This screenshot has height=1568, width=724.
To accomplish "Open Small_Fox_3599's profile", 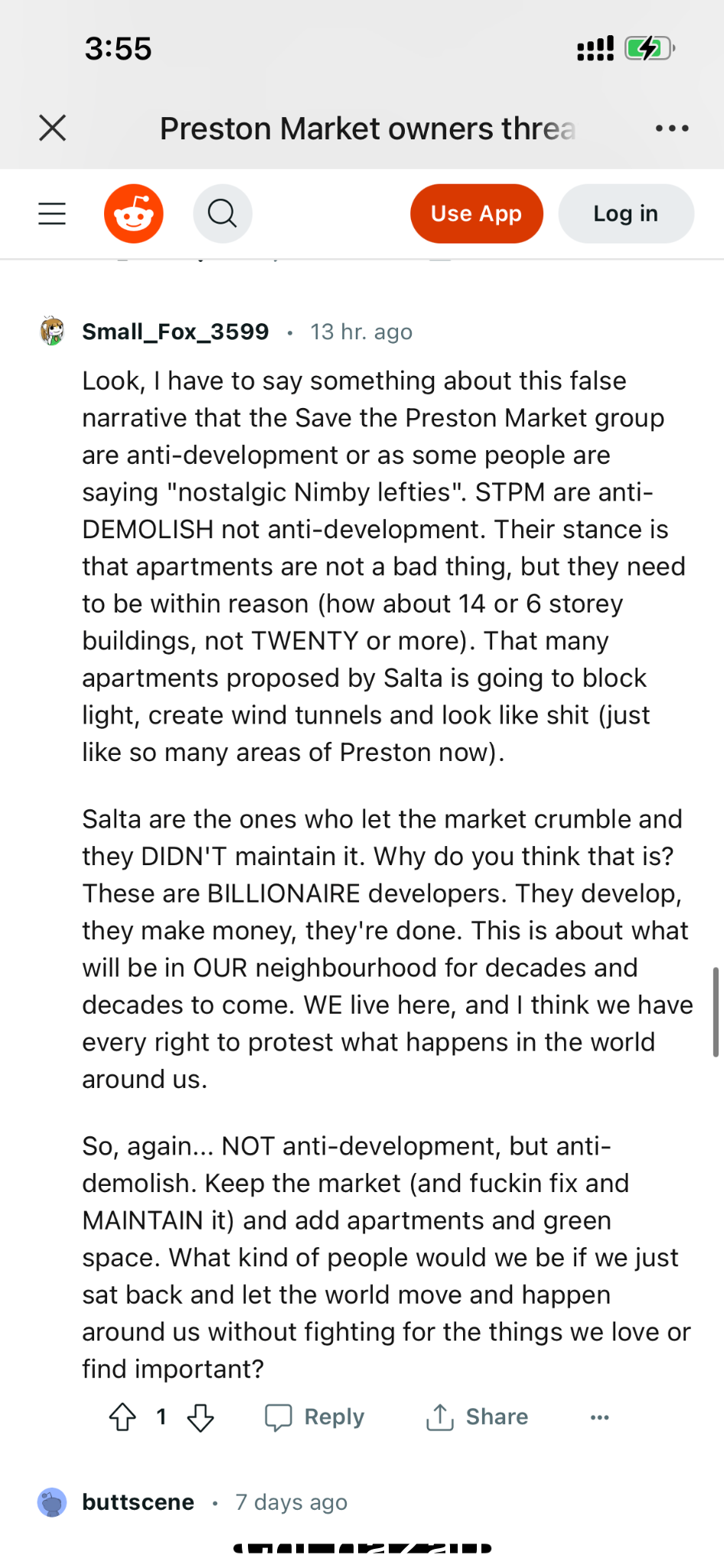I will coord(175,332).
